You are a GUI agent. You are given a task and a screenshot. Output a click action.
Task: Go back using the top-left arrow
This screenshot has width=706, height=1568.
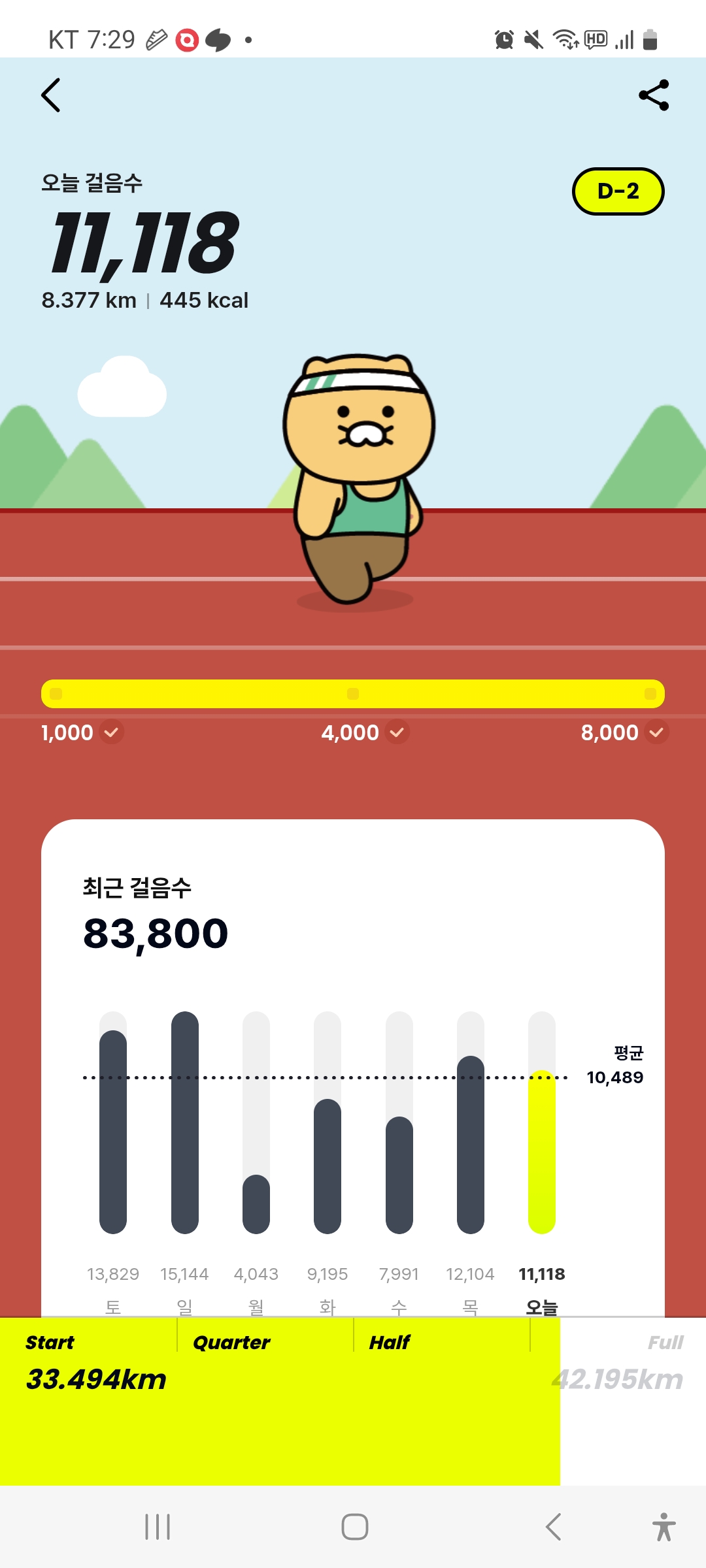click(x=51, y=95)
